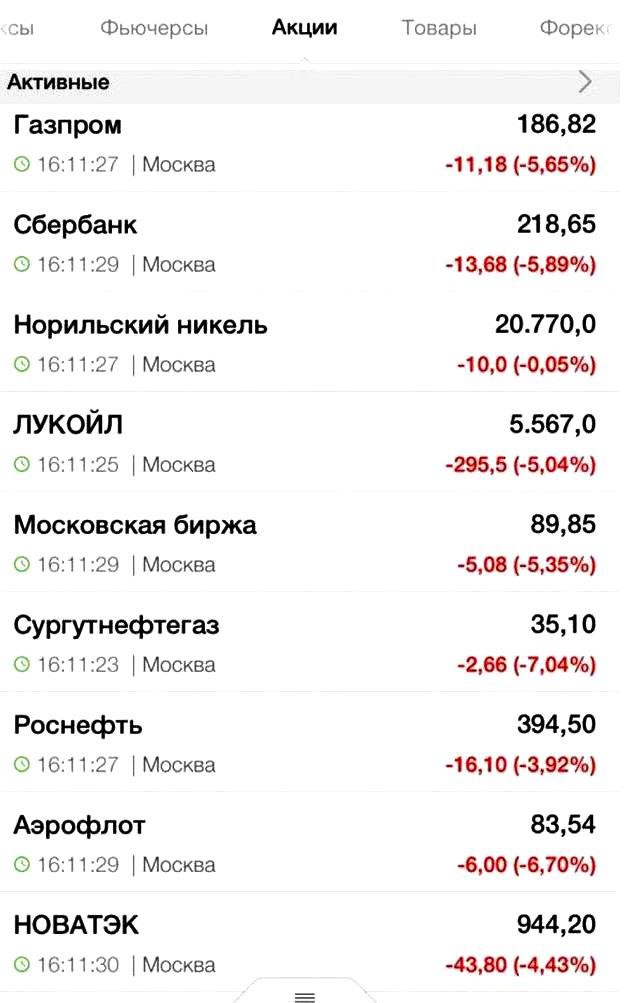The width and height of the screenshot is (626, 1003).
Task: Open the Роснефть stock quote
Action: (309, 741)
